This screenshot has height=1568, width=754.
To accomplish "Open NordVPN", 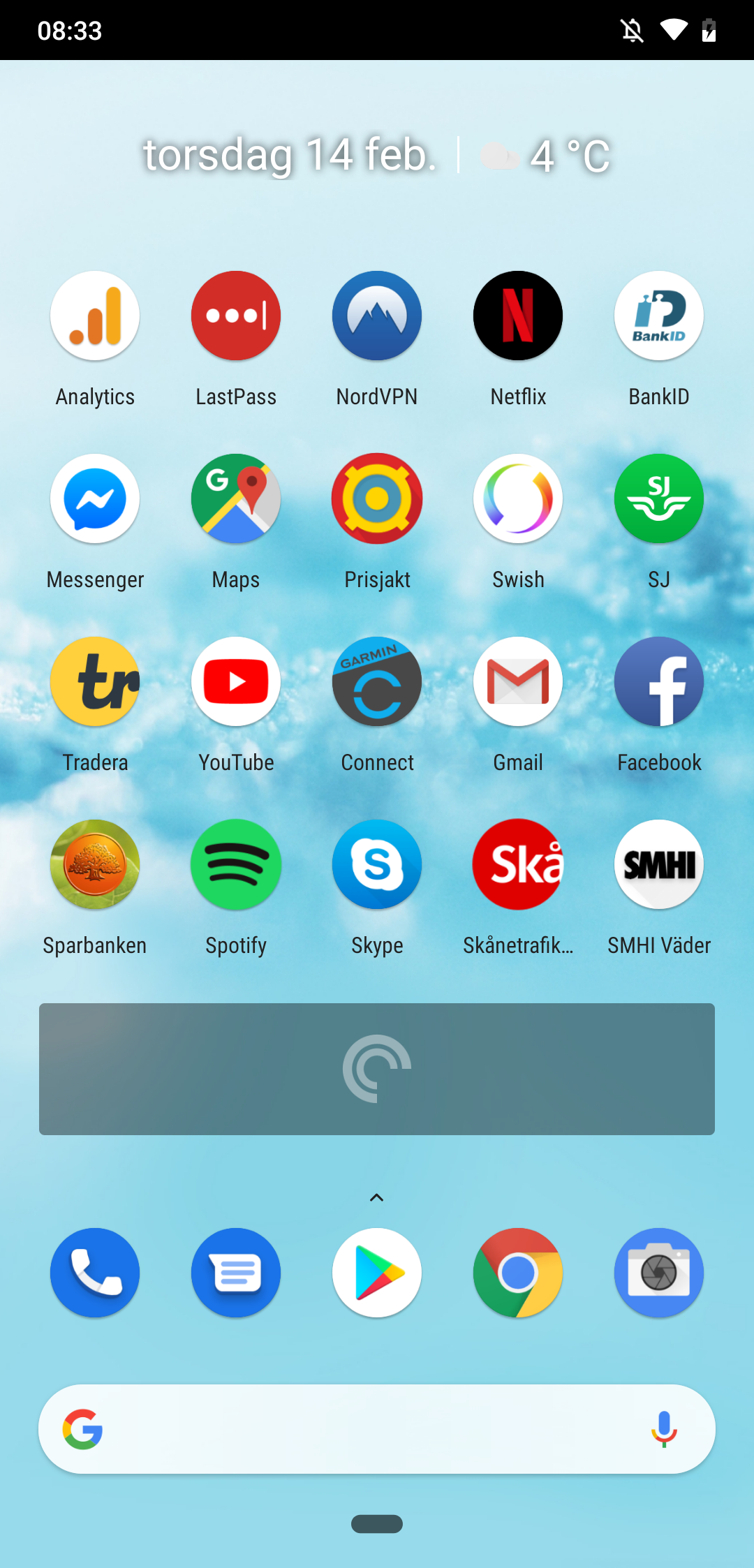I will (377, 316).
